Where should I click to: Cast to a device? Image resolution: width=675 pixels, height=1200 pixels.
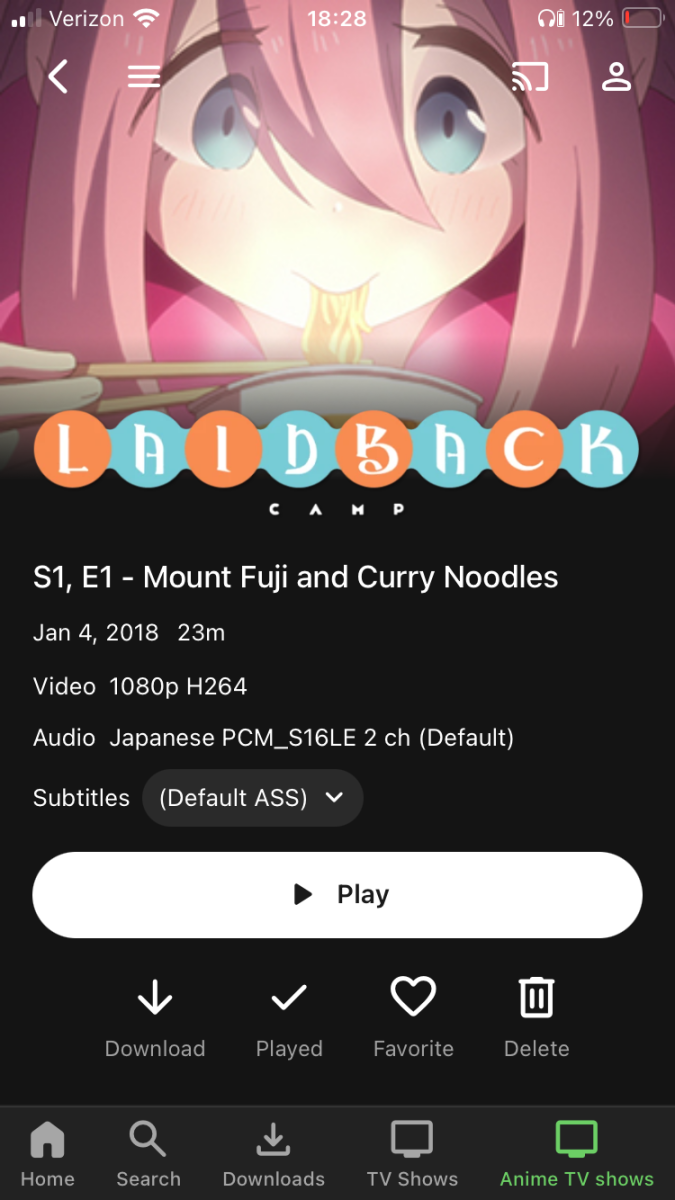(530, 77)
